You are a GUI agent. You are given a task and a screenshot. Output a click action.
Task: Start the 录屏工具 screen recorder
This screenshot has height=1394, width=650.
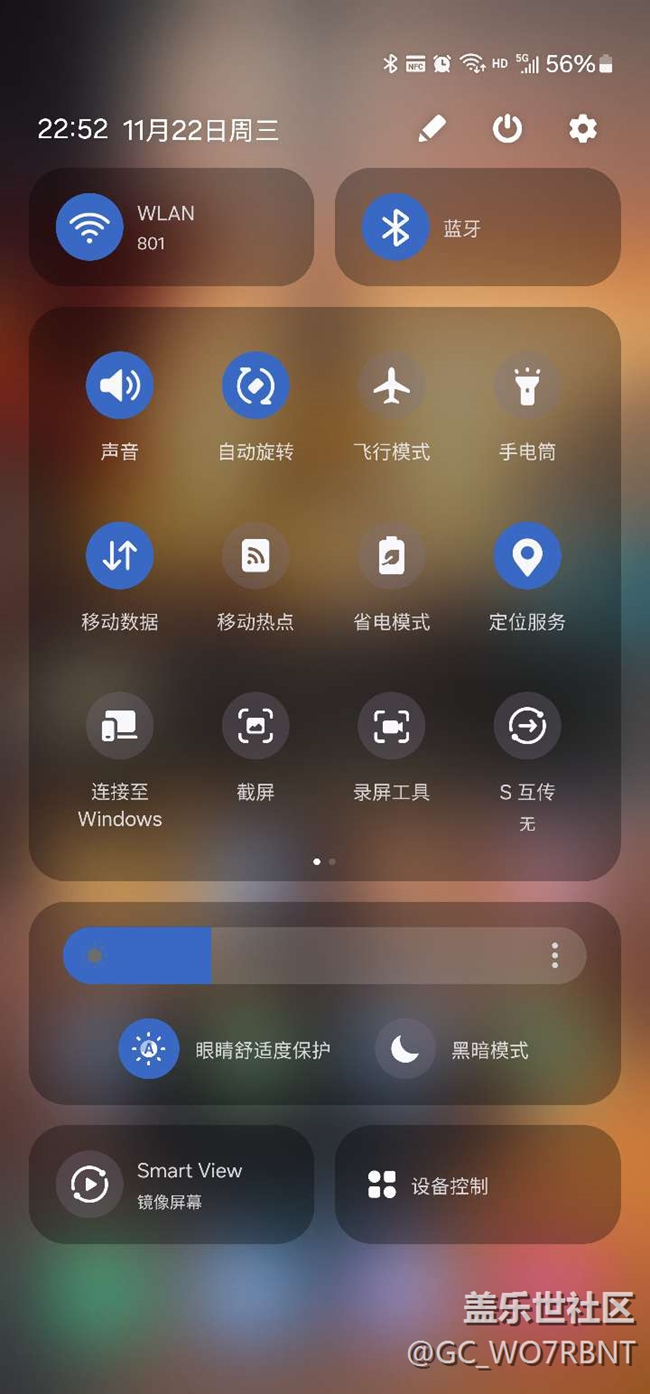coord(392,725)
